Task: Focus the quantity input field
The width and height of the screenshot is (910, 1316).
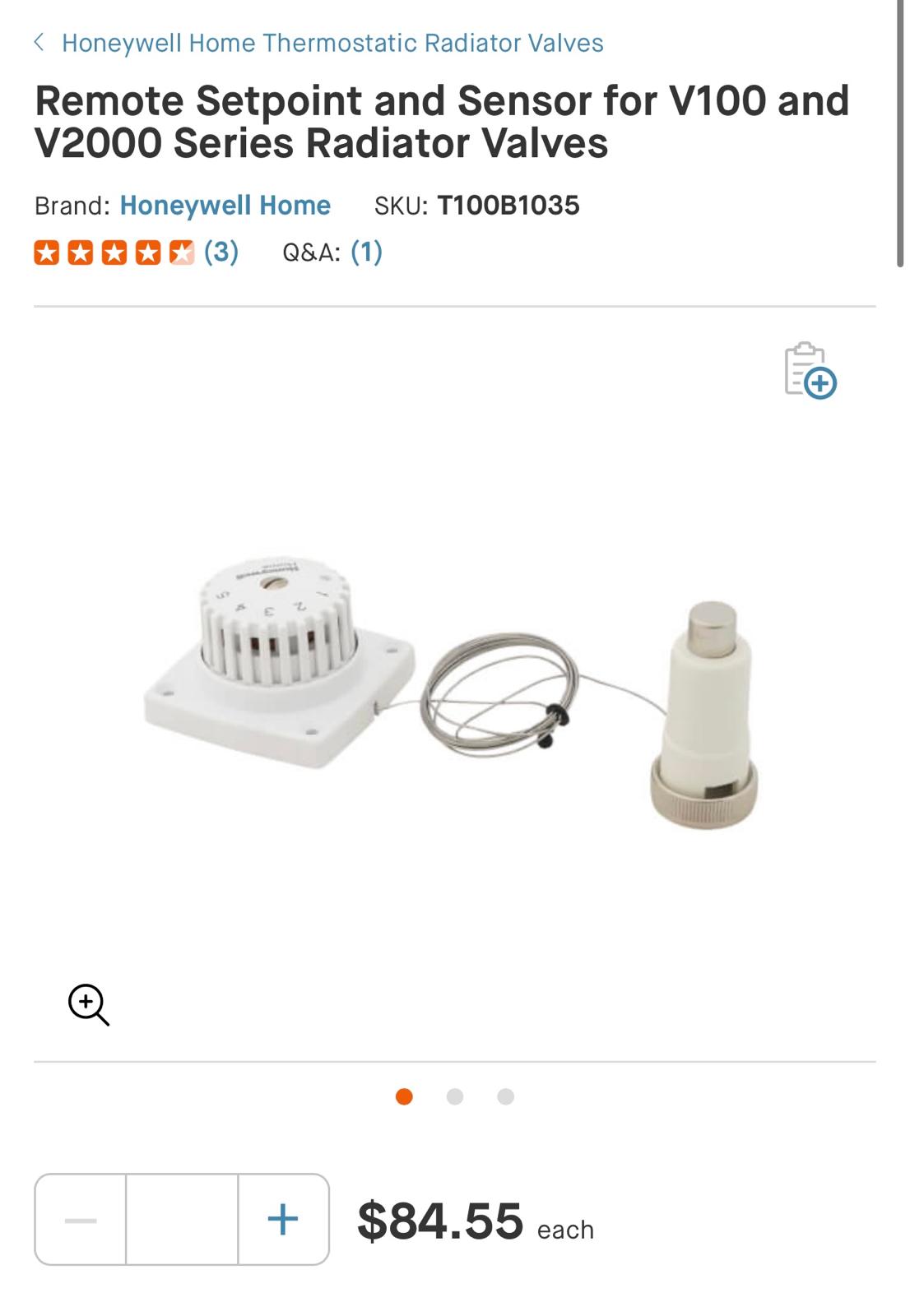Action: pyautogui.click(x=182, y=1220)
